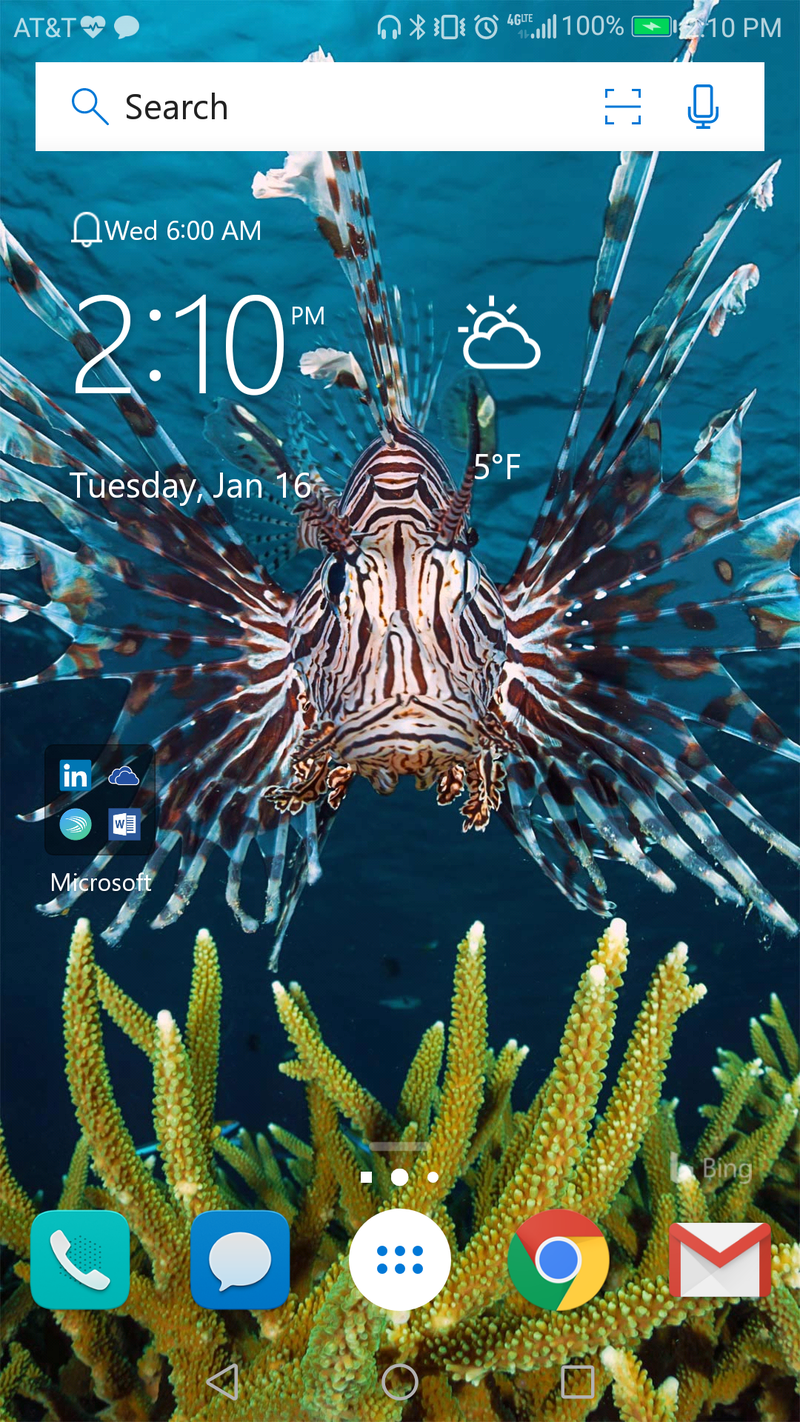Launch the Phone dialer app
The width and height of the screenshot is (800, 1422).
80,1259
